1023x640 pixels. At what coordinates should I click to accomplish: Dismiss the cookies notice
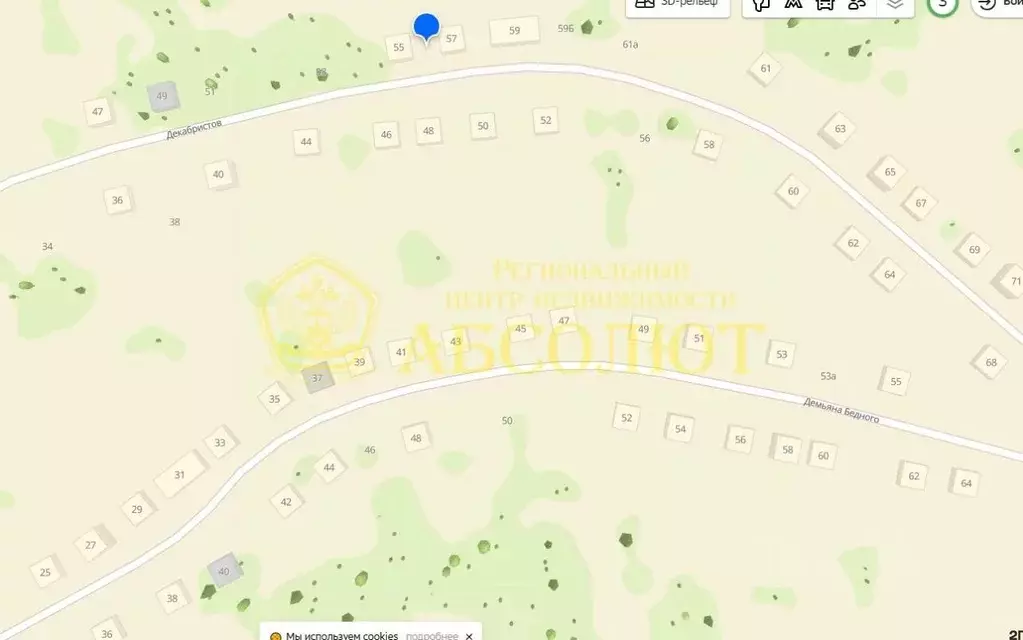tap(469, 635)
